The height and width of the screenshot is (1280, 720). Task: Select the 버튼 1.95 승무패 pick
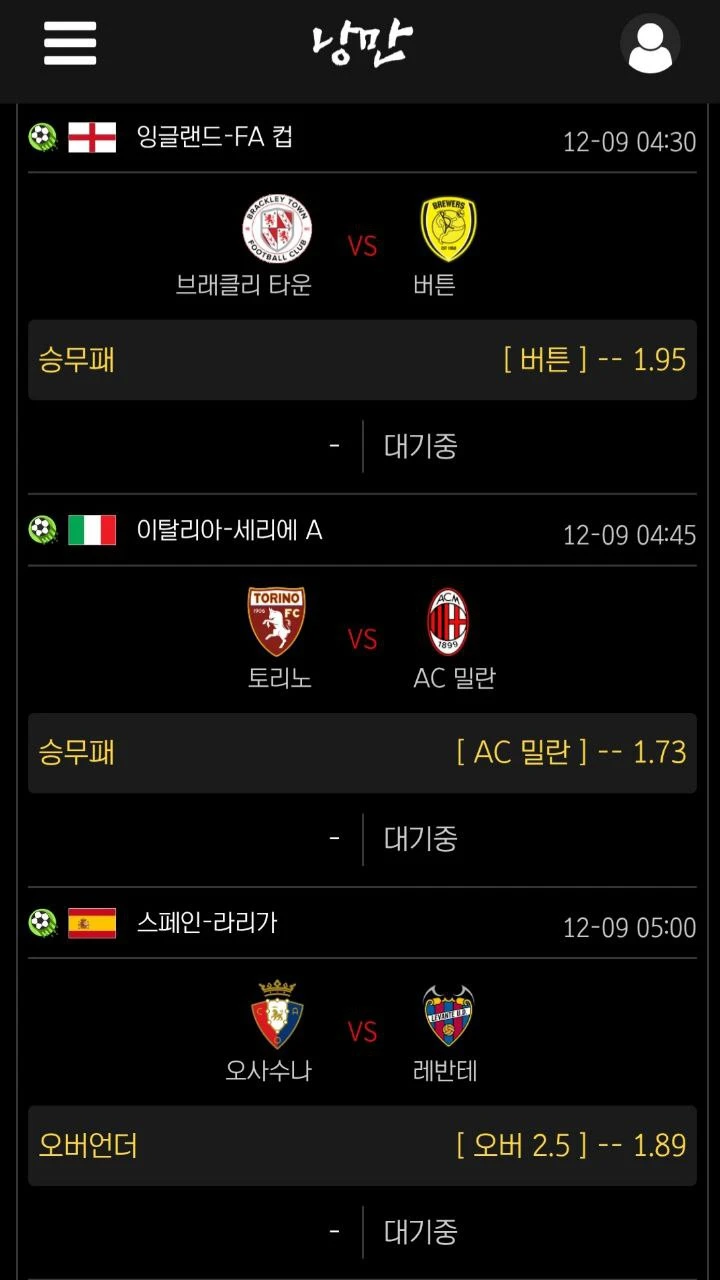point(594,360)
